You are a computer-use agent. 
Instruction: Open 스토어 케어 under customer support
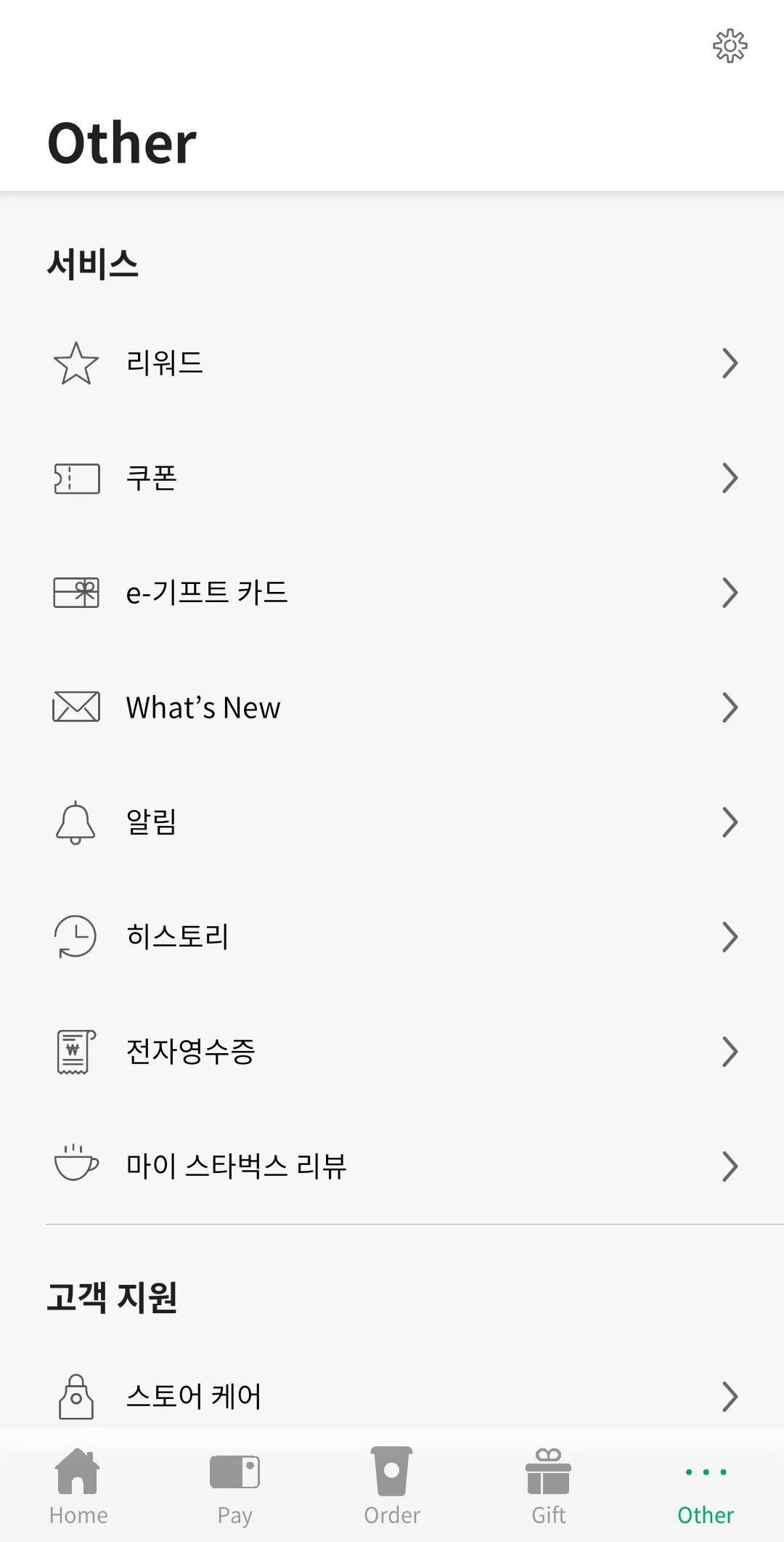click(x=392, y=1395)
